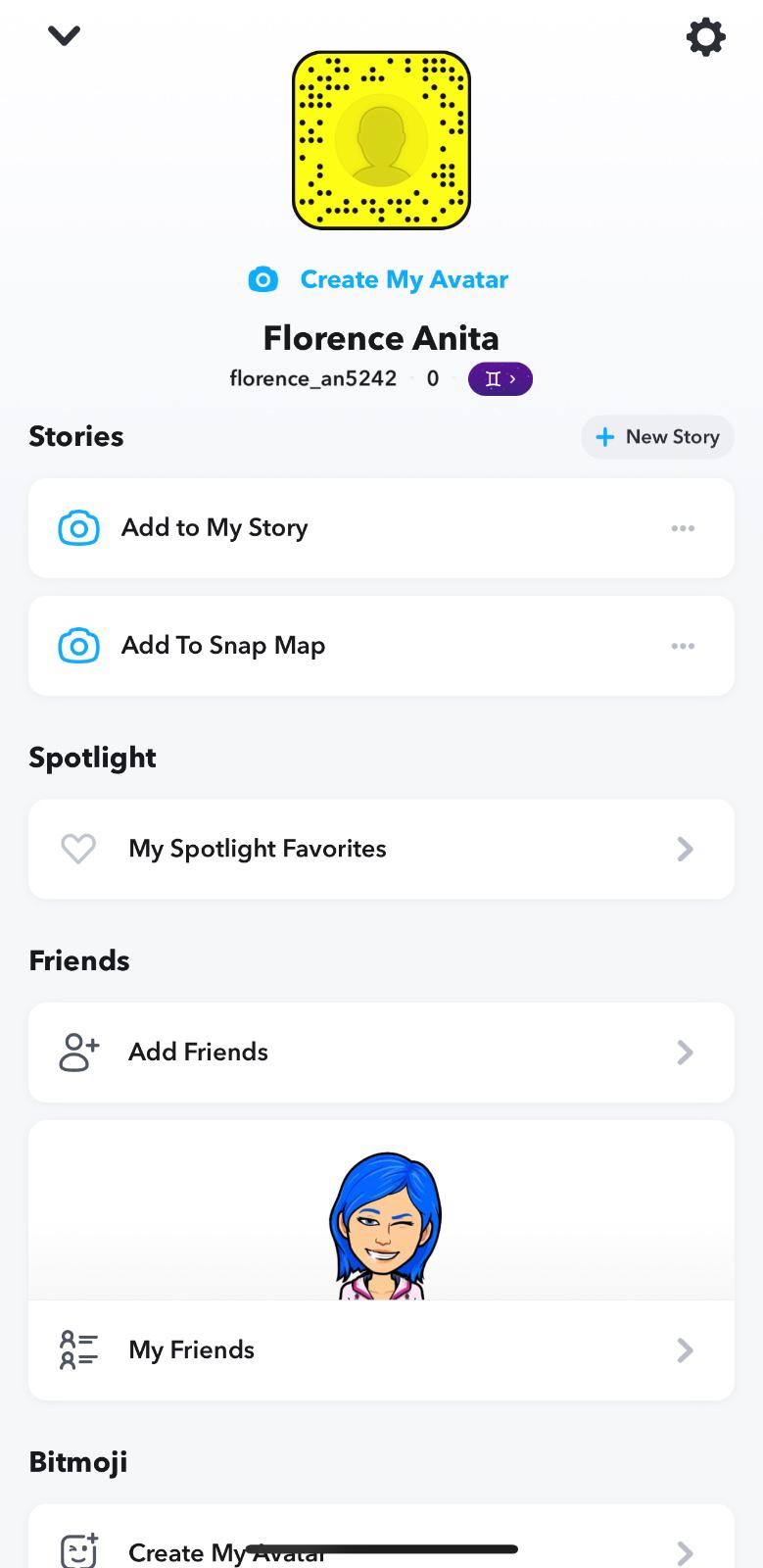Open the Gemini zodiac badge
This screenshot has width=763, height=1568.
point(500,379)
